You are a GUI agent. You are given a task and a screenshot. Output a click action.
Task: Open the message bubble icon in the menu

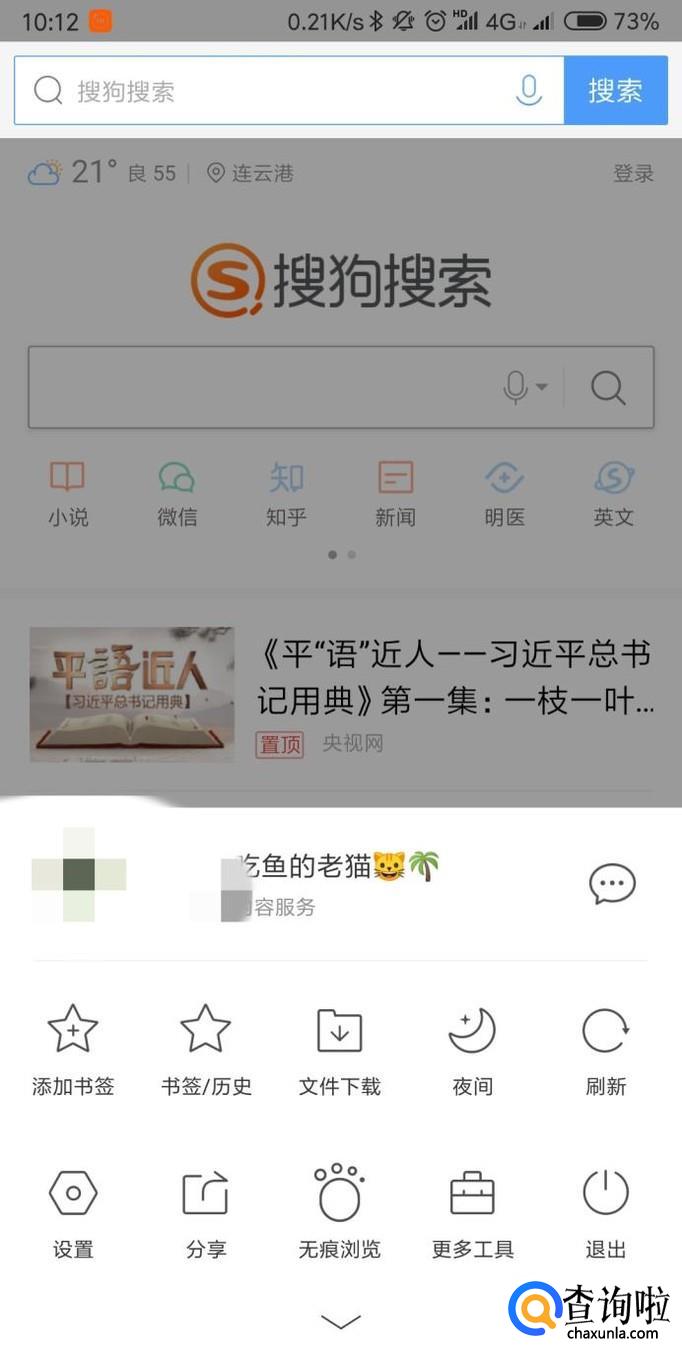click(612, 884)
